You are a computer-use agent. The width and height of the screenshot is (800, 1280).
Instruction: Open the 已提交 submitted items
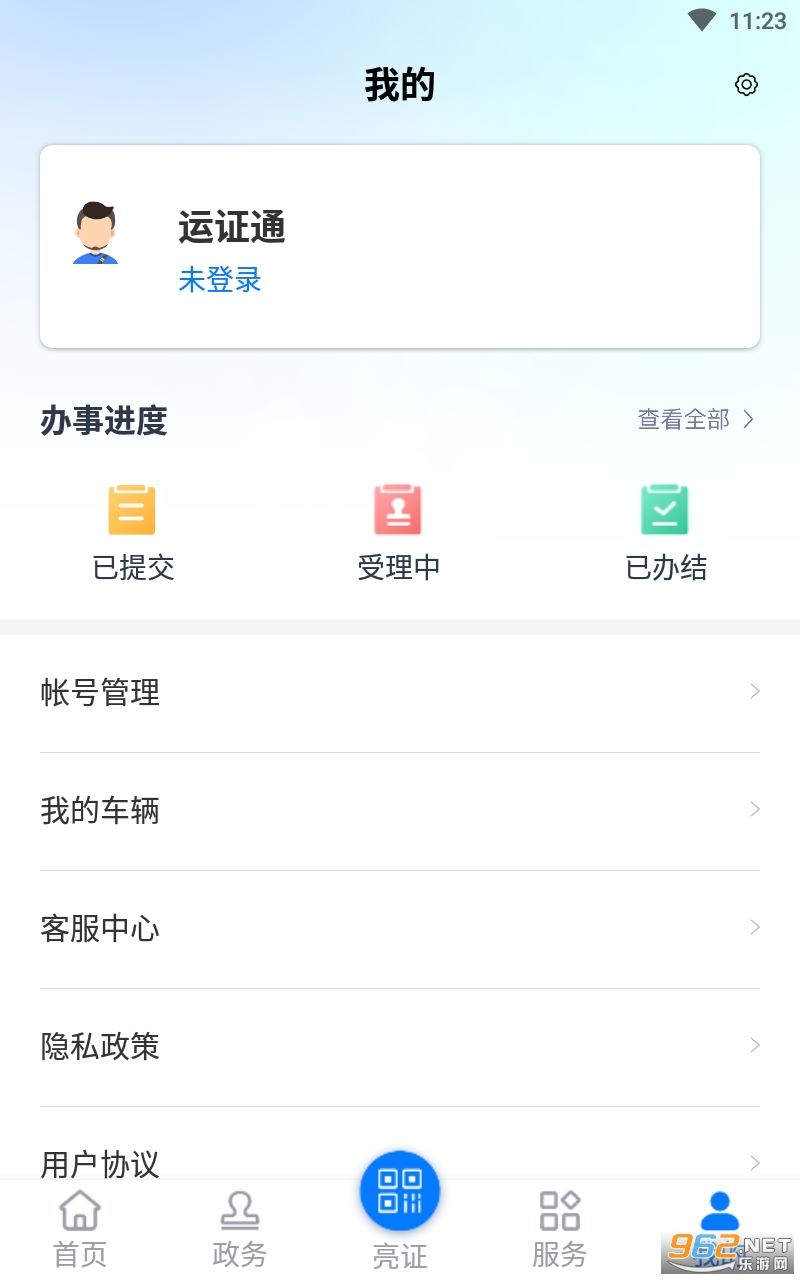click(x=133, y=532)
